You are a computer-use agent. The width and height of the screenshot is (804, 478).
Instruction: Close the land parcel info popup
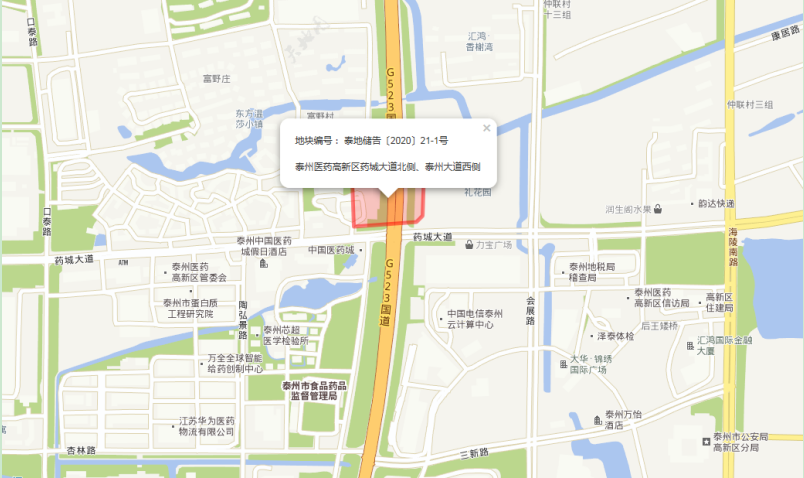[487, 128]
